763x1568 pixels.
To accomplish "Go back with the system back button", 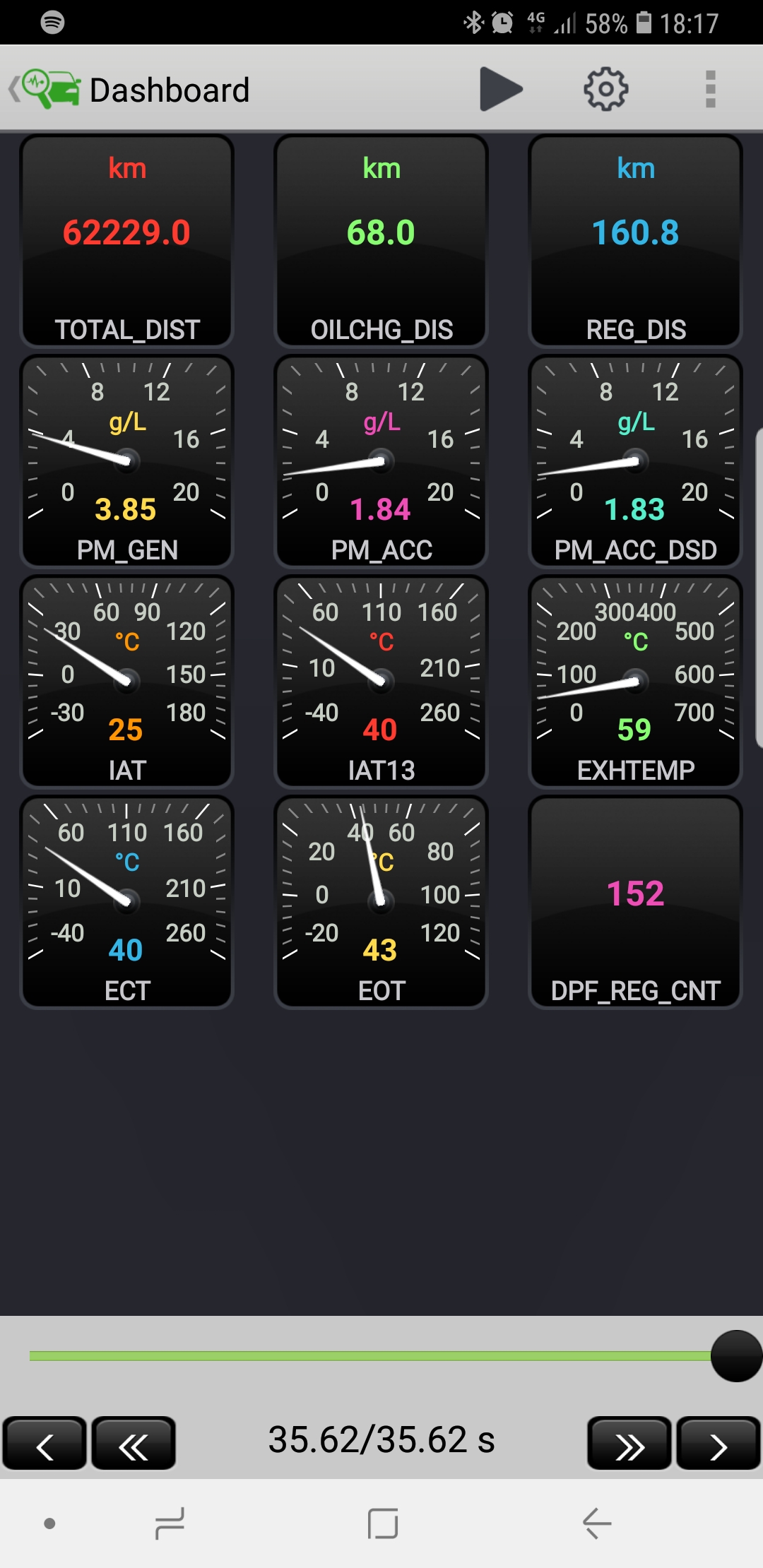I will (x=597, y=1524).
